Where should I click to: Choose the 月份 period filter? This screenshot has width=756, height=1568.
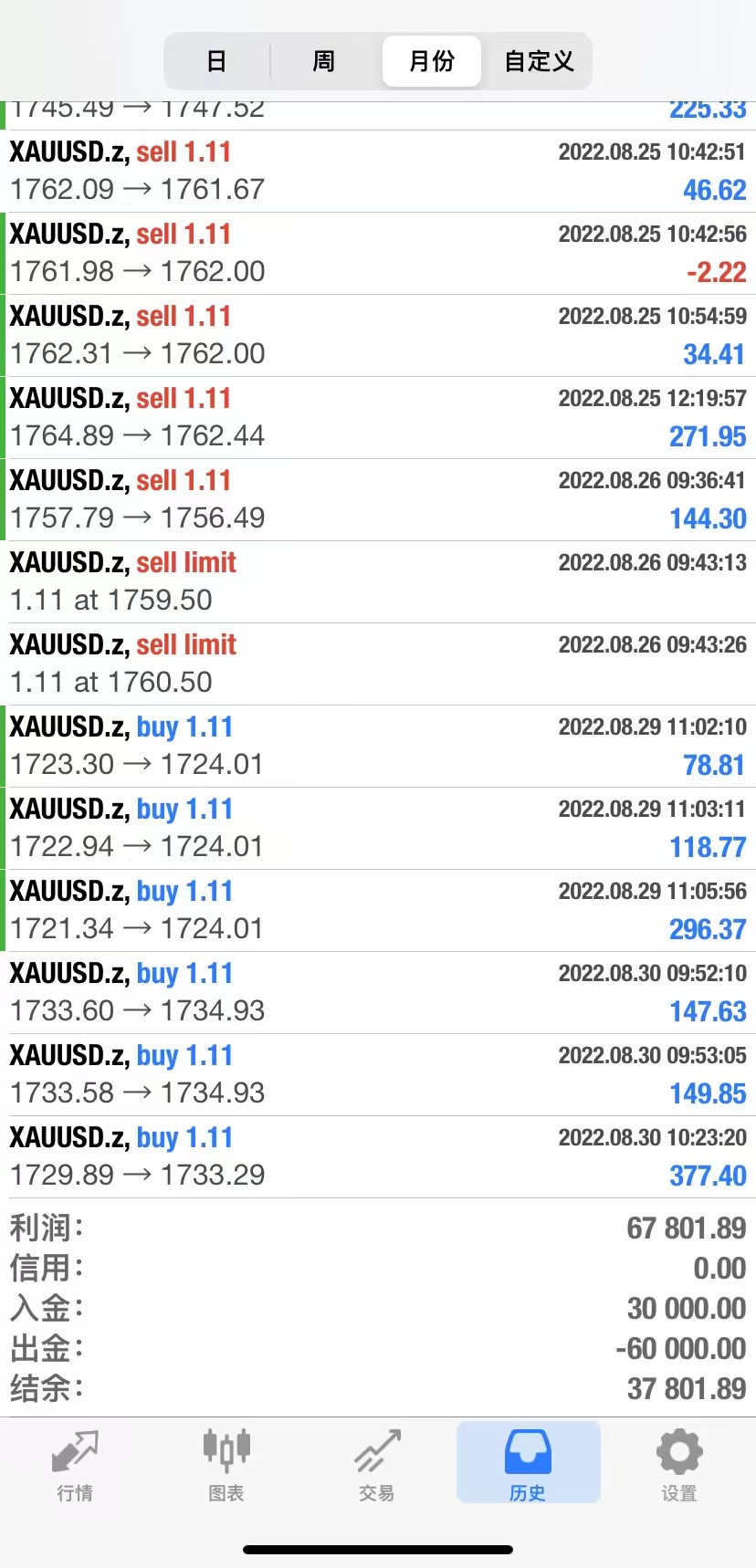pyautogui.click(x=432, y=61)
